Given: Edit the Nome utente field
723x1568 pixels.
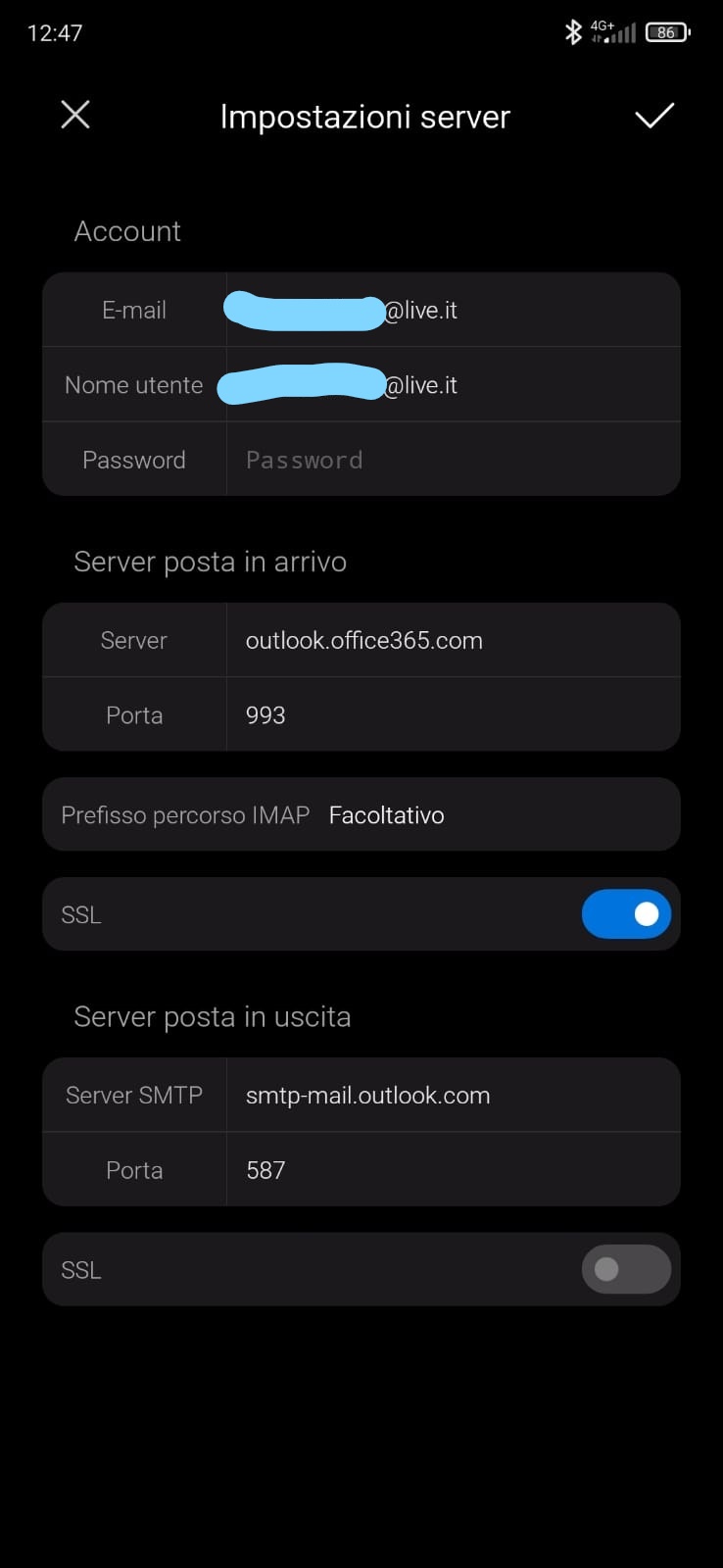Looking at the screenshot, I should click(x=451, y=385).
